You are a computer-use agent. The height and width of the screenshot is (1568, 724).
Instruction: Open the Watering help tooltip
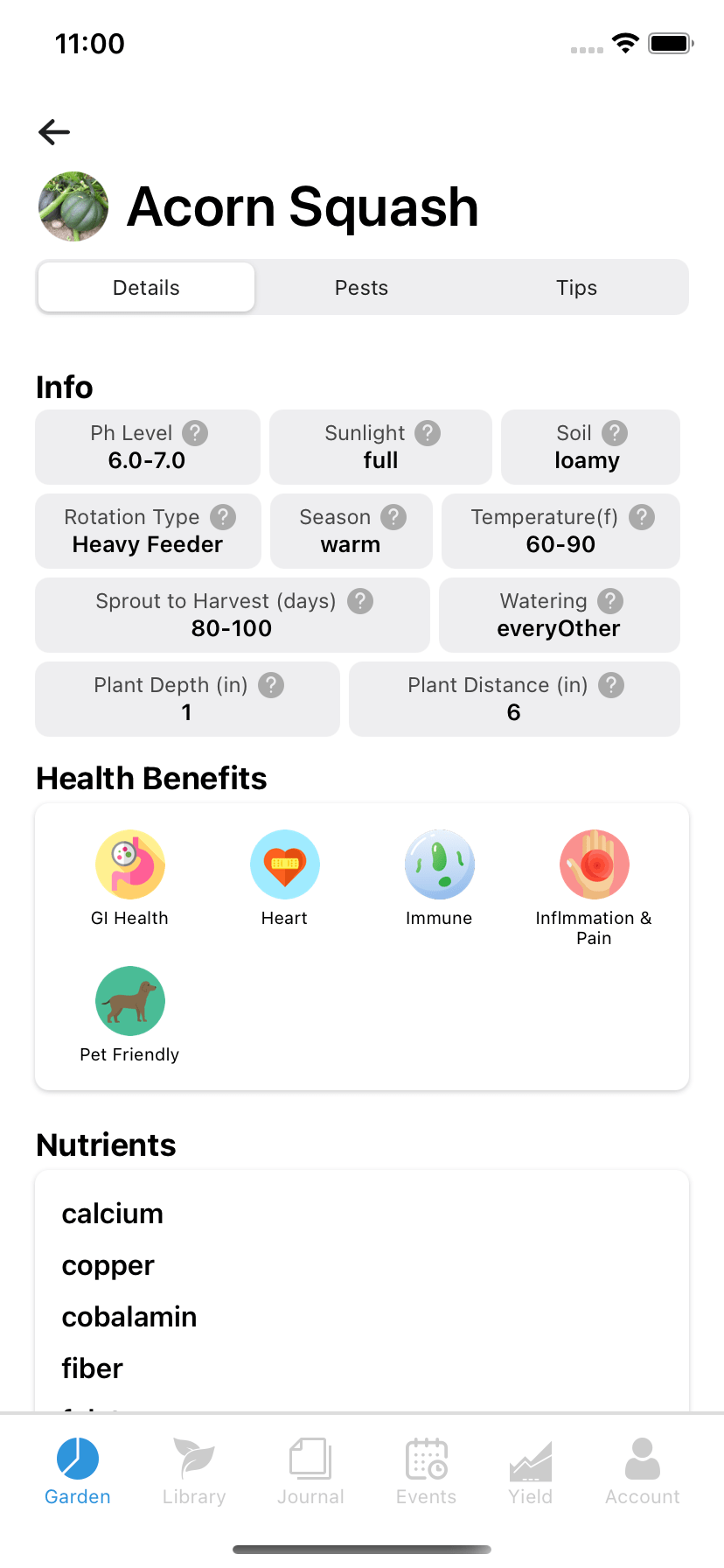pyautogui.click(x=610, y=601)
